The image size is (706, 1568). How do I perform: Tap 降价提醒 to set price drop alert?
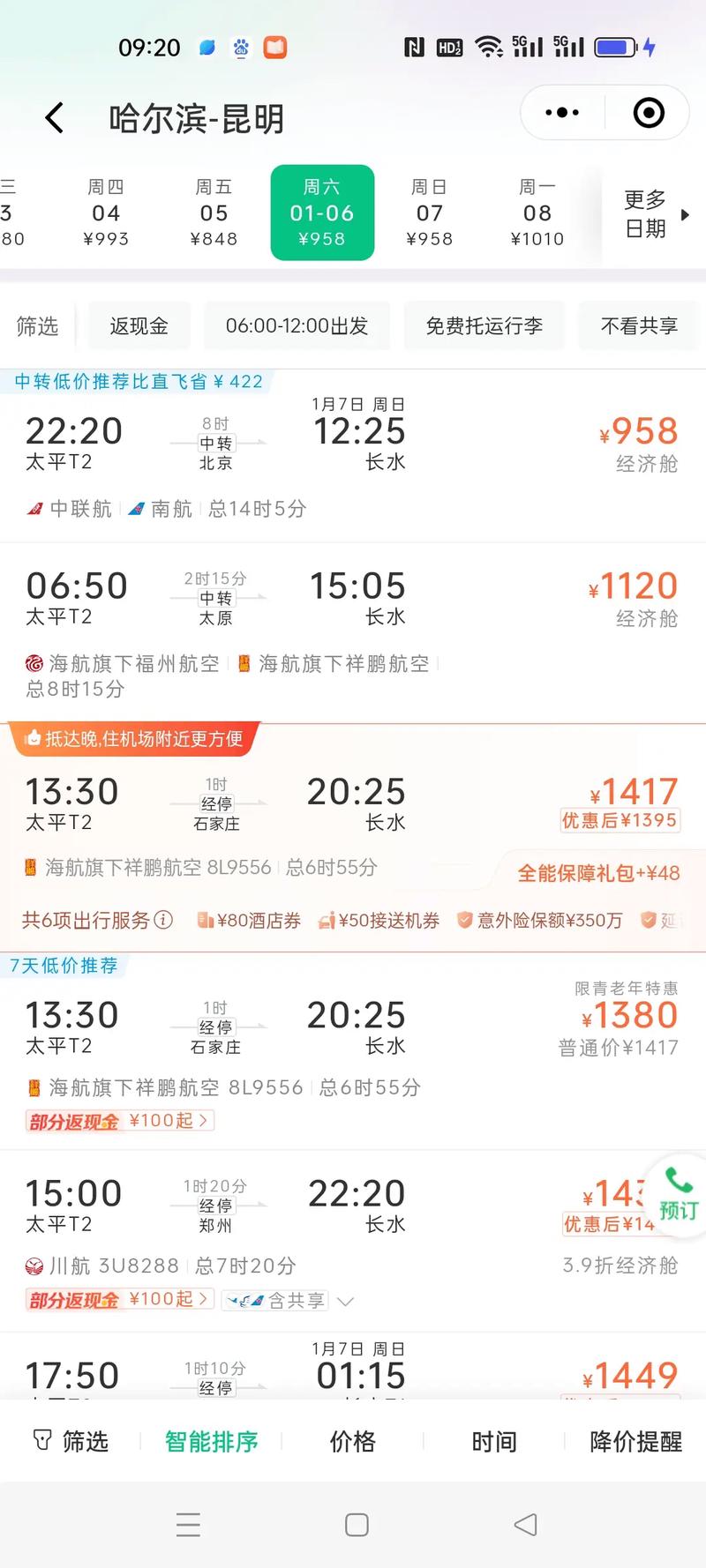pos(635,1441)
